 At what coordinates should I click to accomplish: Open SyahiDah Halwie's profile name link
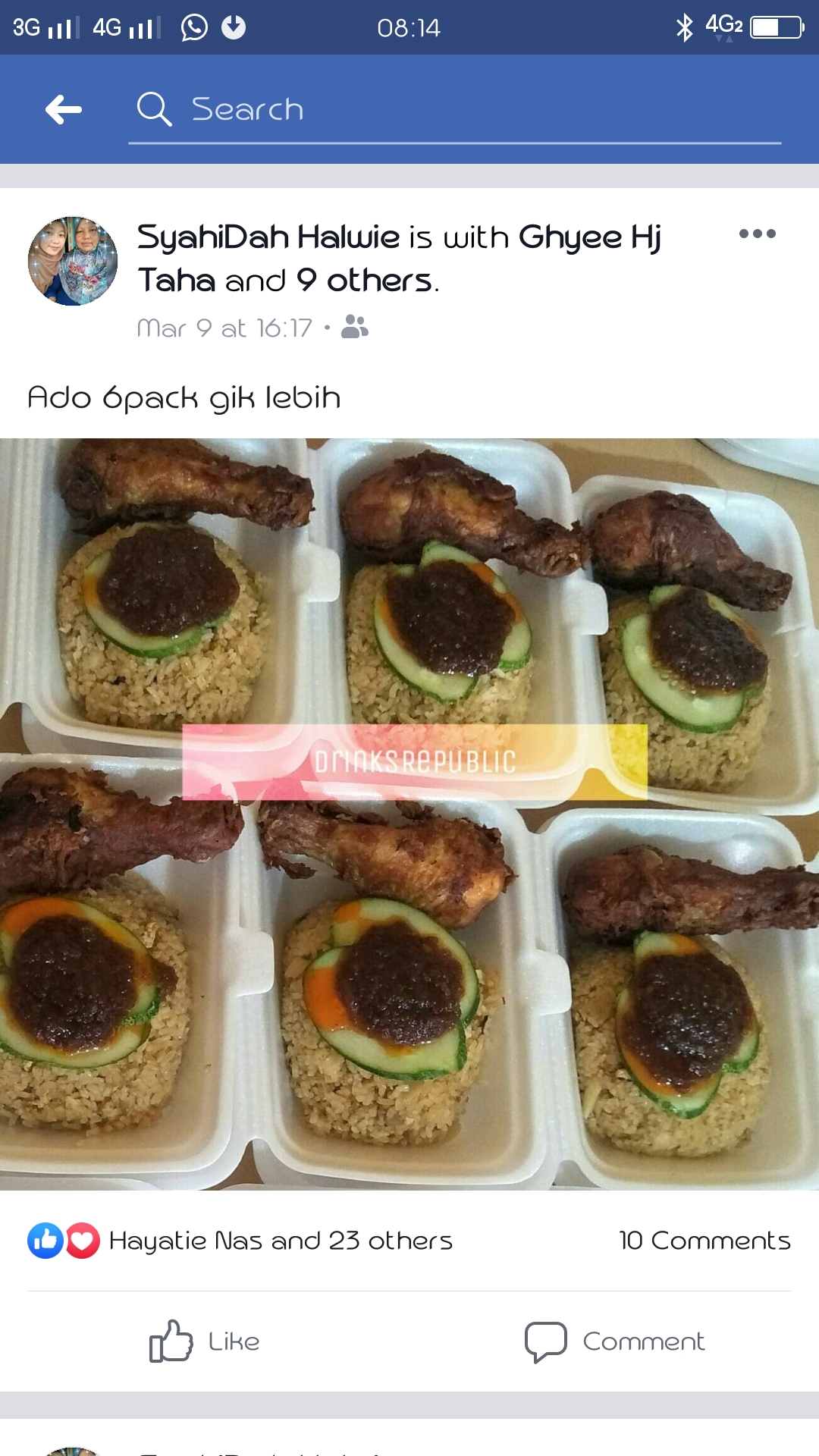(x=268, y=237)
